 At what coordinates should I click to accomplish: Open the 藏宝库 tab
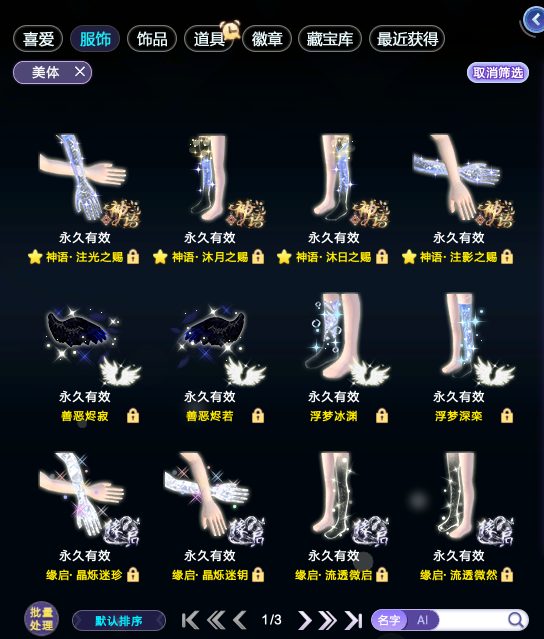click(330, 39)
